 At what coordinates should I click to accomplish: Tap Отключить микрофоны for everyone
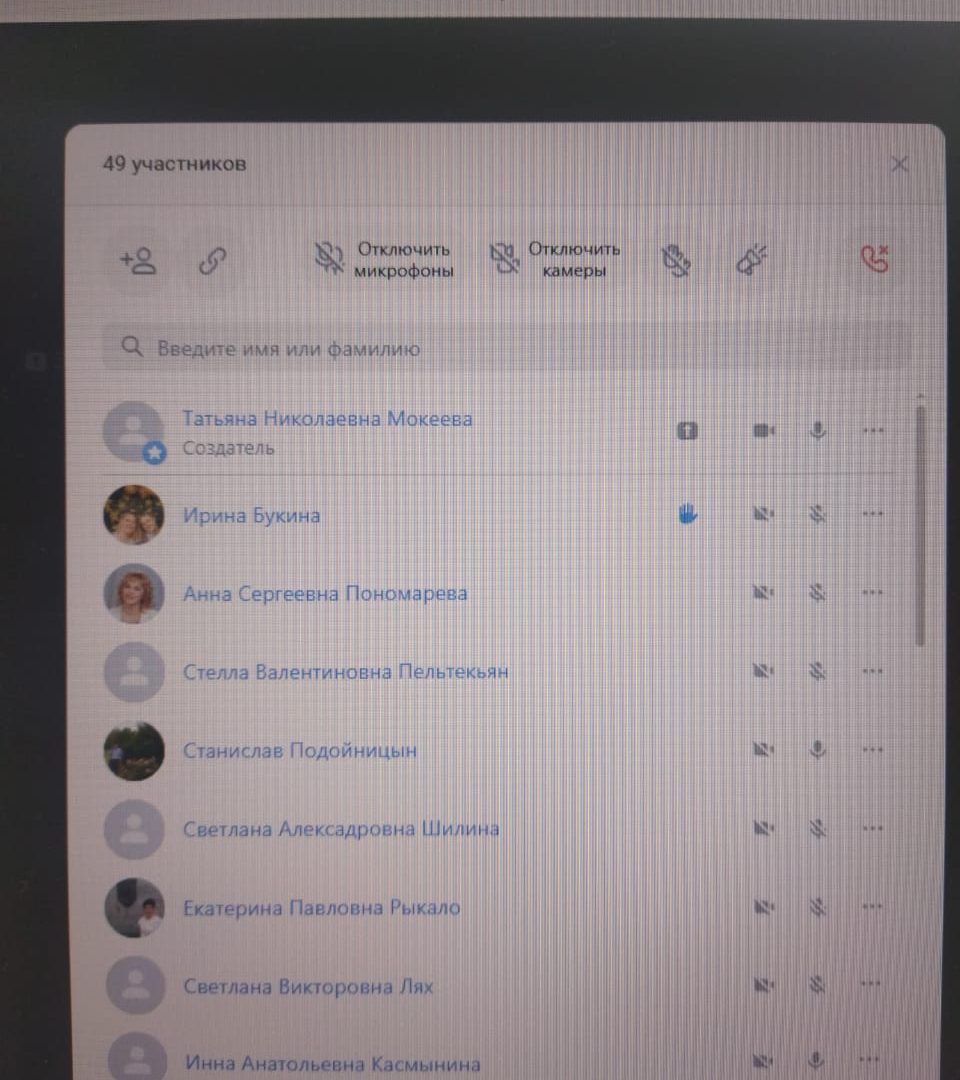click(385, 260)
